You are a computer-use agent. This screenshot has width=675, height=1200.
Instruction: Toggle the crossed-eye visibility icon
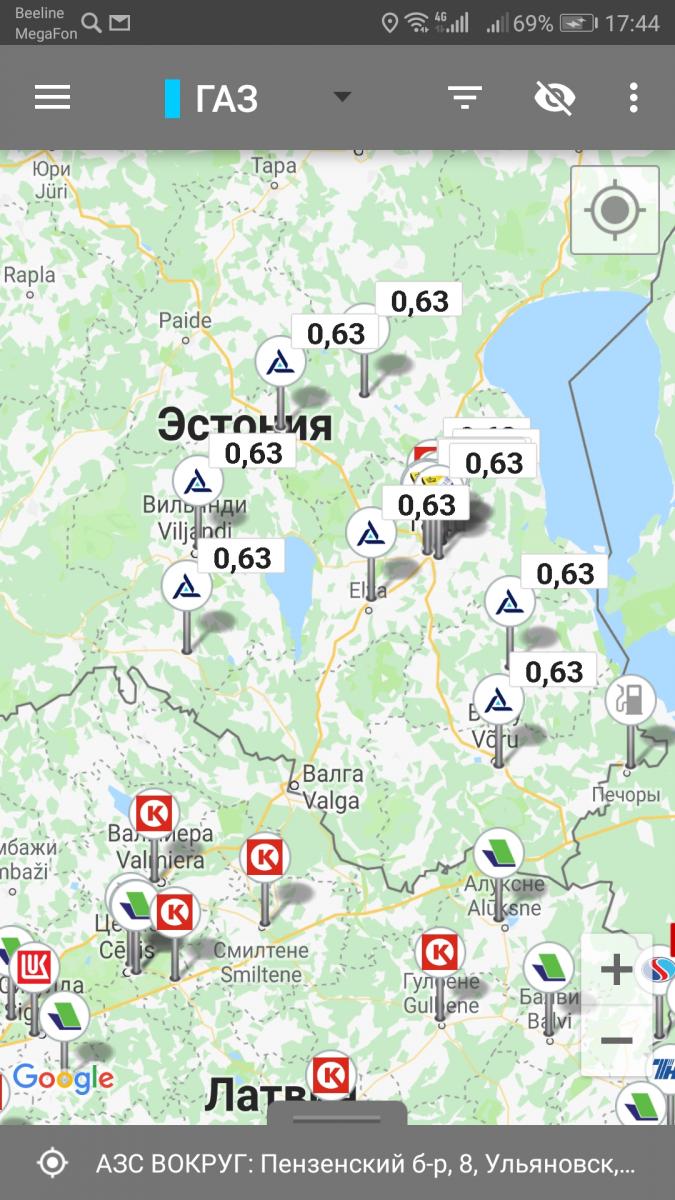554,97
